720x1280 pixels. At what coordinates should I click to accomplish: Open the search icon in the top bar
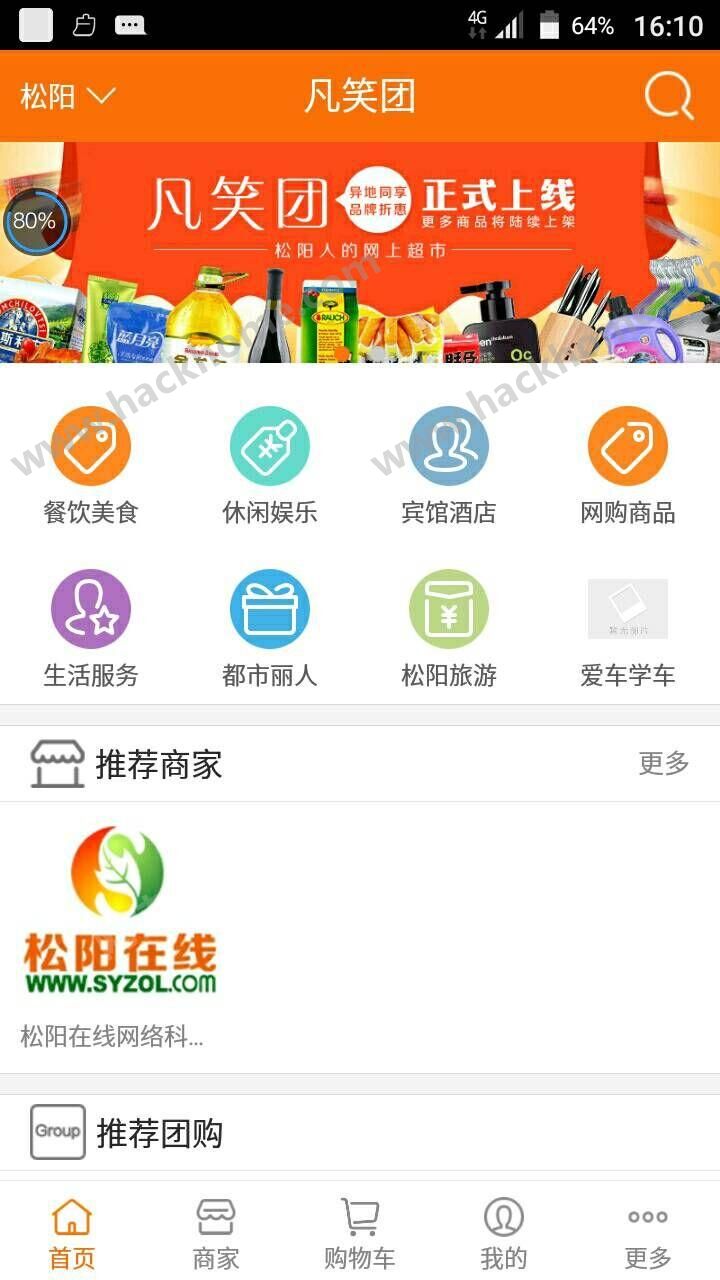click(668, 97)
